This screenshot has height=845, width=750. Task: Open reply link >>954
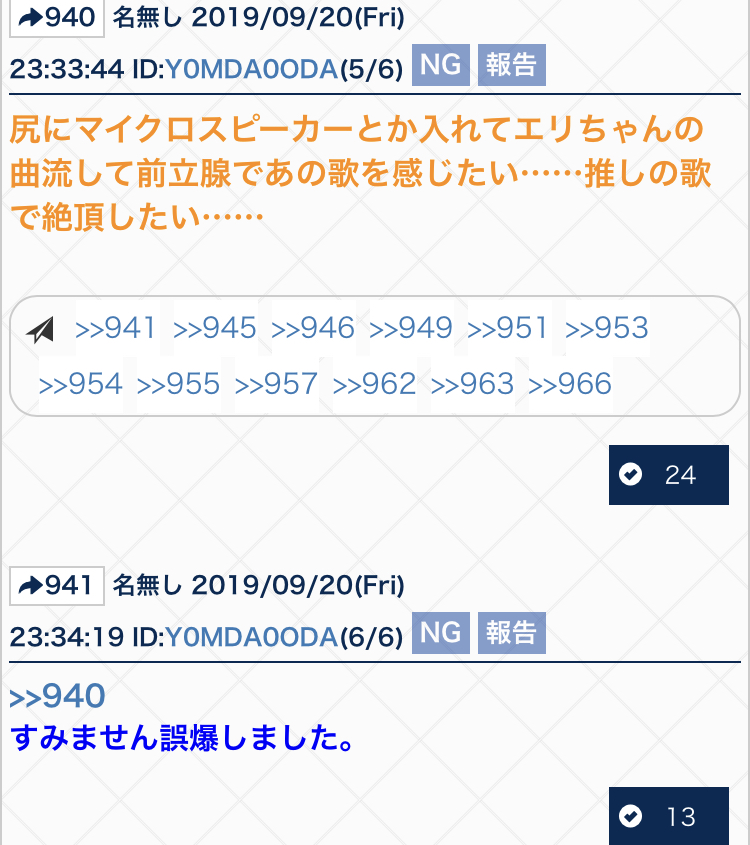(81, 384)
